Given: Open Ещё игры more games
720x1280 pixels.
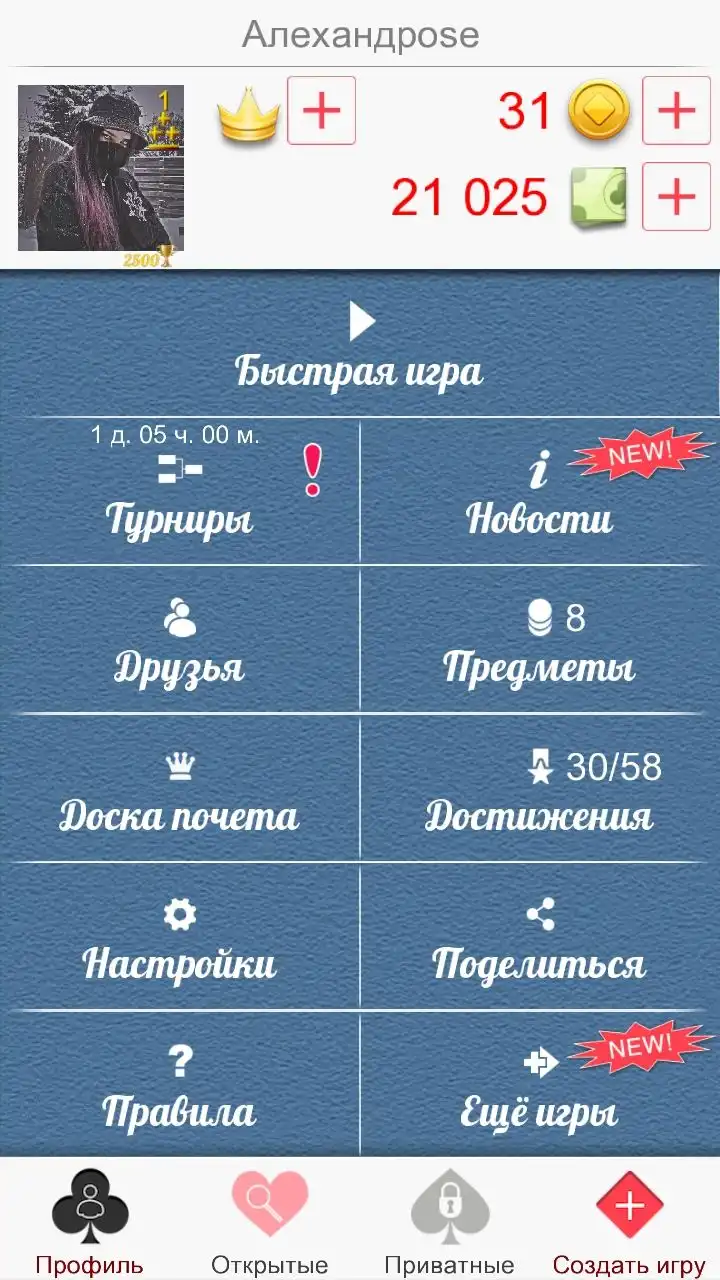Looking at the screenshot, I should coord(540,1085).
